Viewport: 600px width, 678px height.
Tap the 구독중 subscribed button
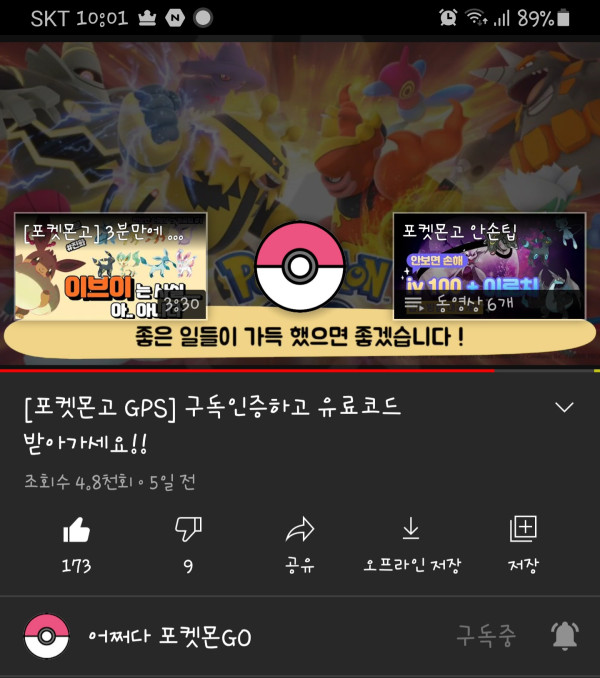pos(486,635)
